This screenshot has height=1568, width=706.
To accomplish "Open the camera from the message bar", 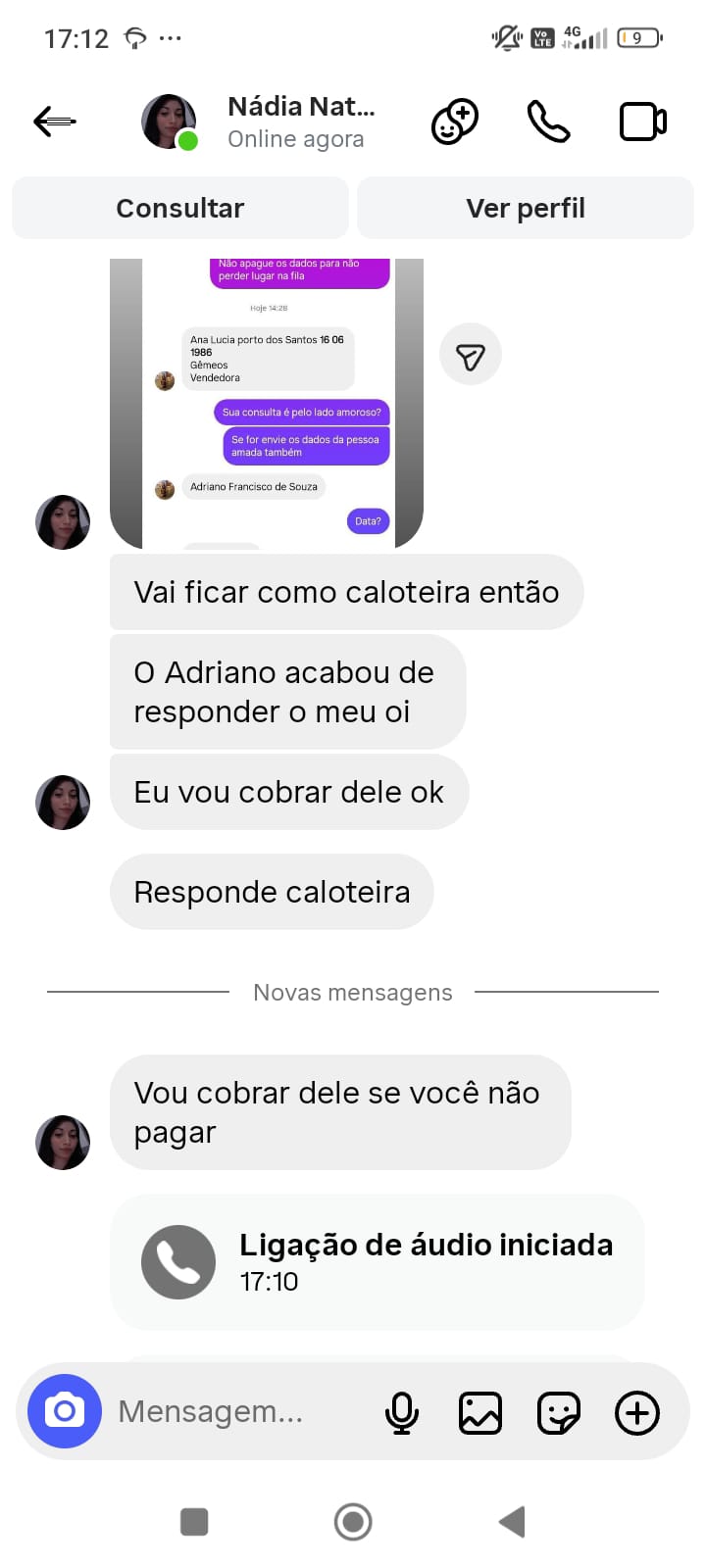I will pos(65,1411).
